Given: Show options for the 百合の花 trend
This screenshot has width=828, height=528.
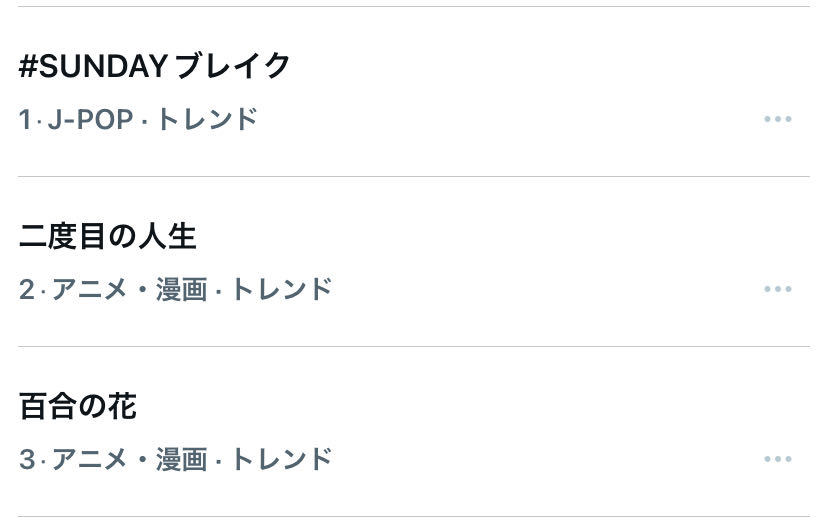Looking at the screenshot, I should (x=778, y=459).
